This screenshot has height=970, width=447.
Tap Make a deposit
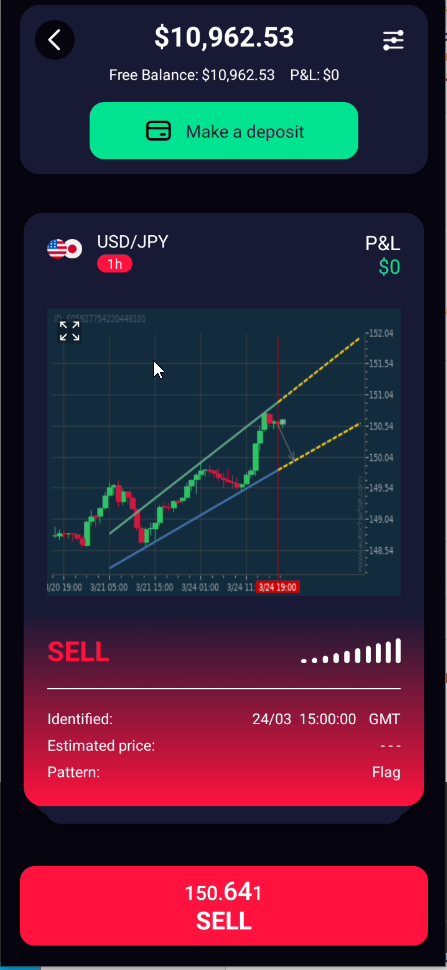pyautogui.click(x=224, y=131)
